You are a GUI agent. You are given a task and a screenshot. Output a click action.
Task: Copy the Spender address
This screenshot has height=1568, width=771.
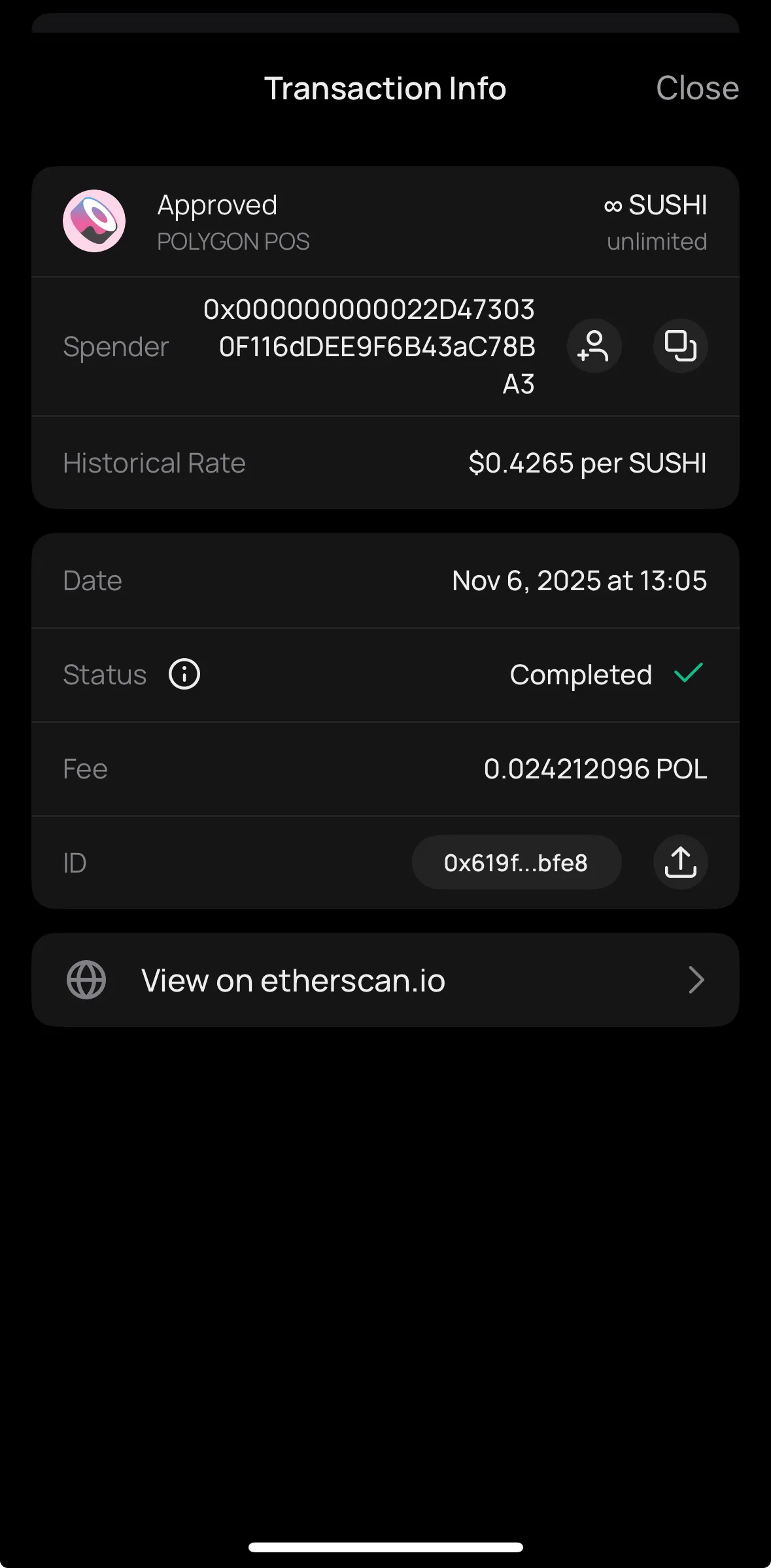coord(679,347)
